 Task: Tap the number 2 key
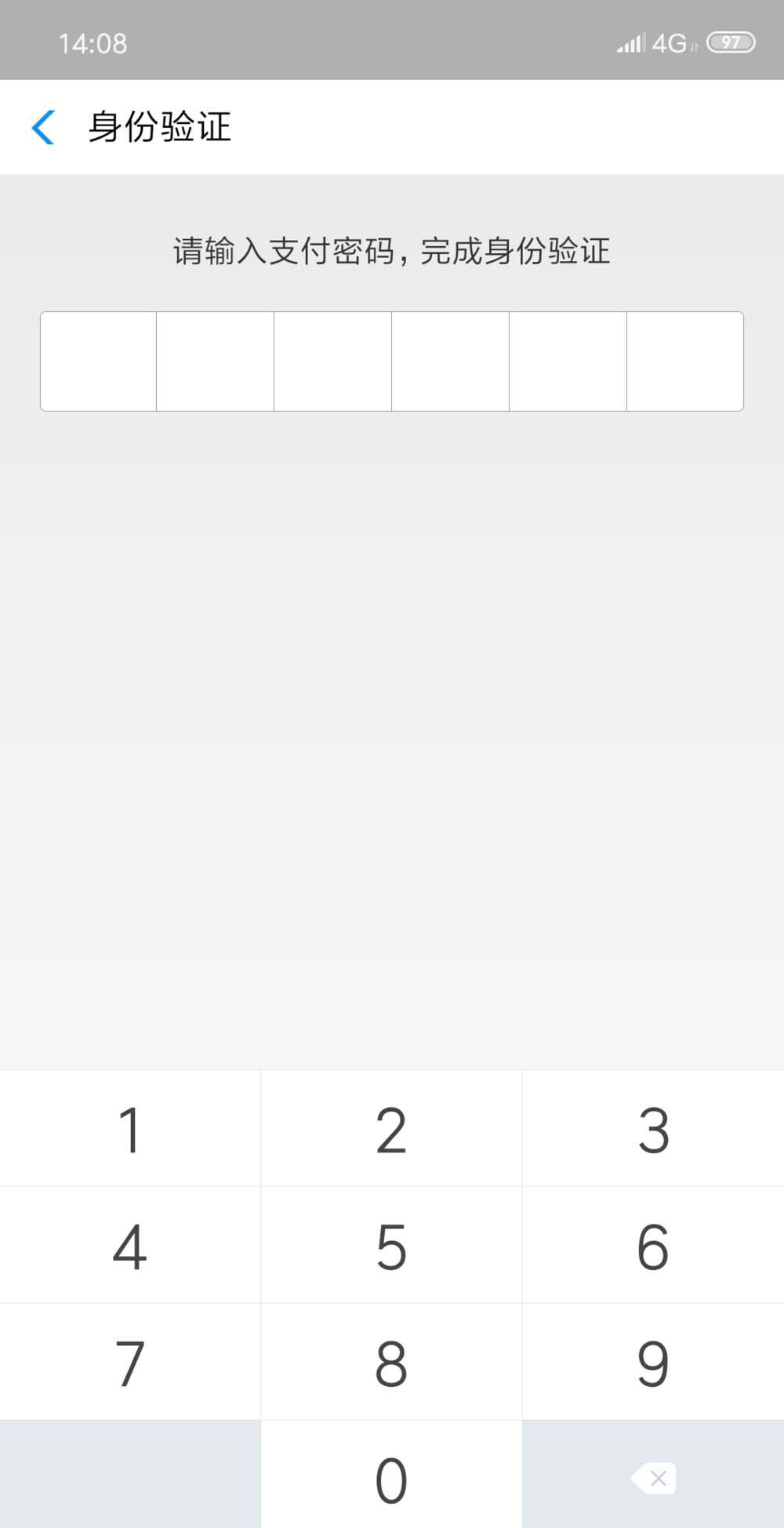(x=391, y=1129)
